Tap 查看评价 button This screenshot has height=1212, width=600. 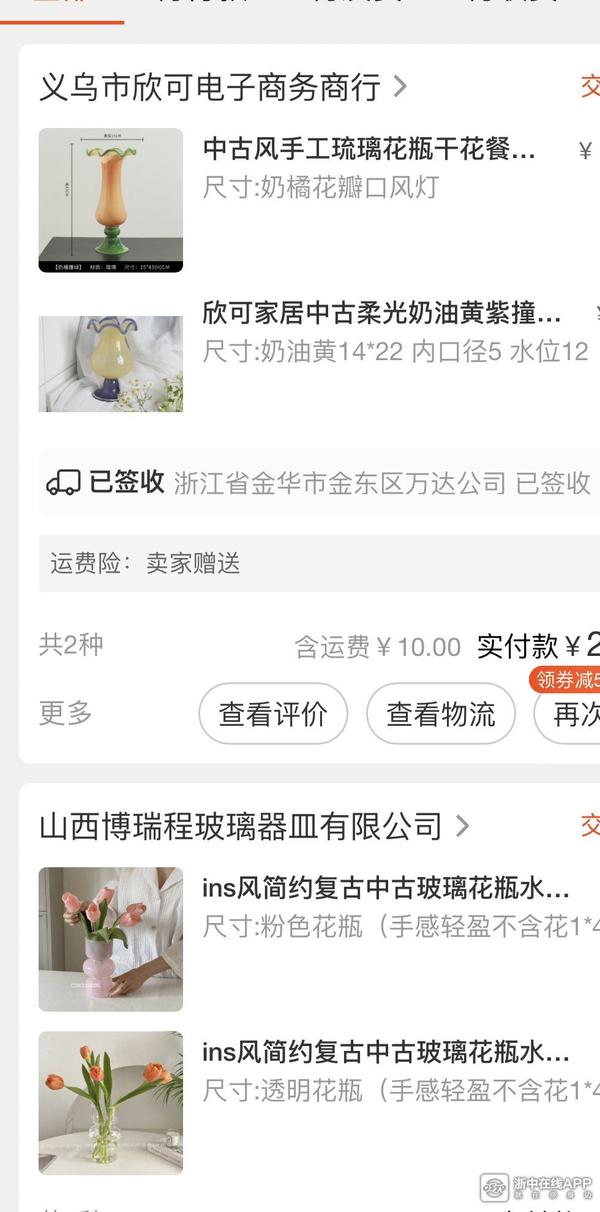click(x=273, y=714)
